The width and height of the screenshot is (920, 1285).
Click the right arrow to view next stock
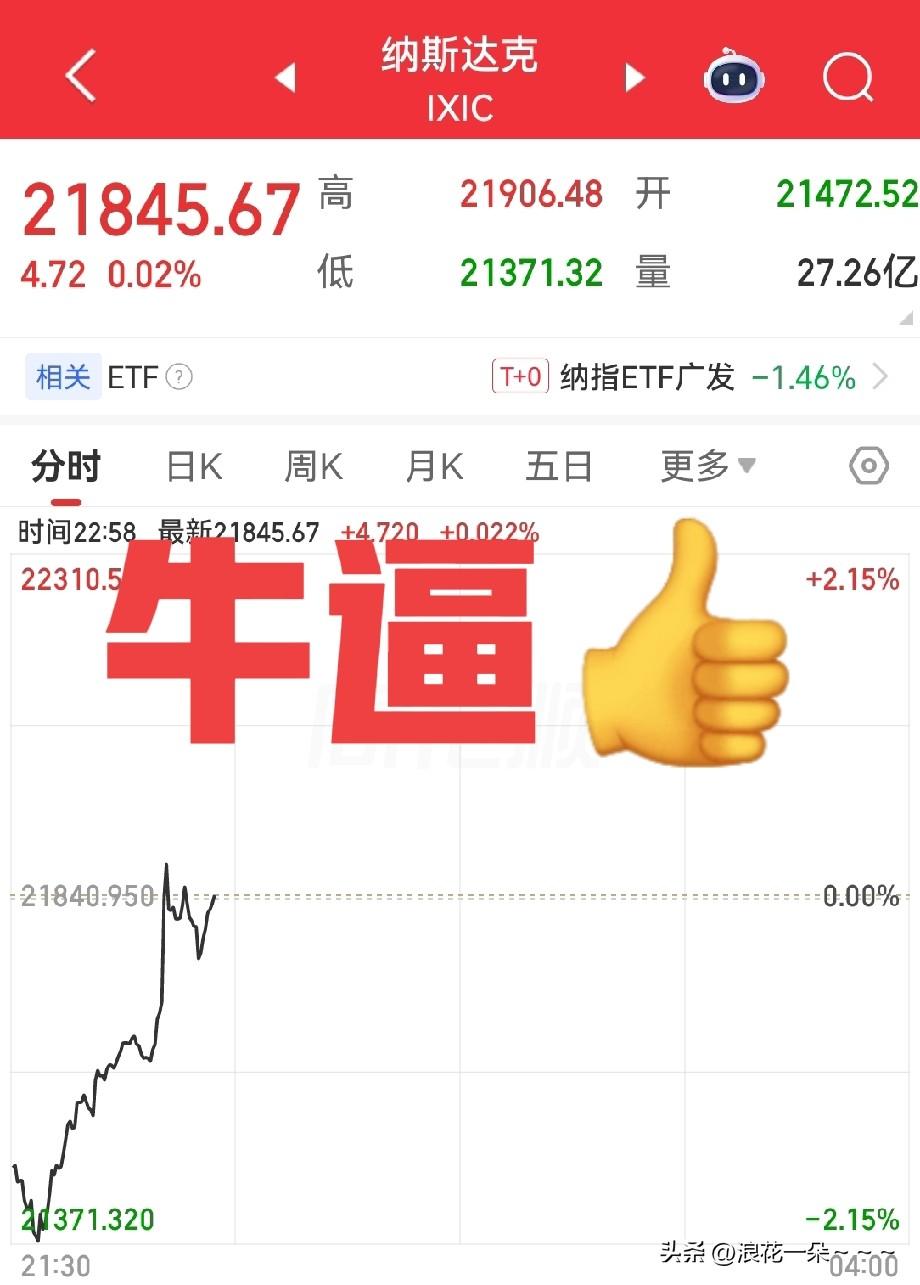pos(634,77)
